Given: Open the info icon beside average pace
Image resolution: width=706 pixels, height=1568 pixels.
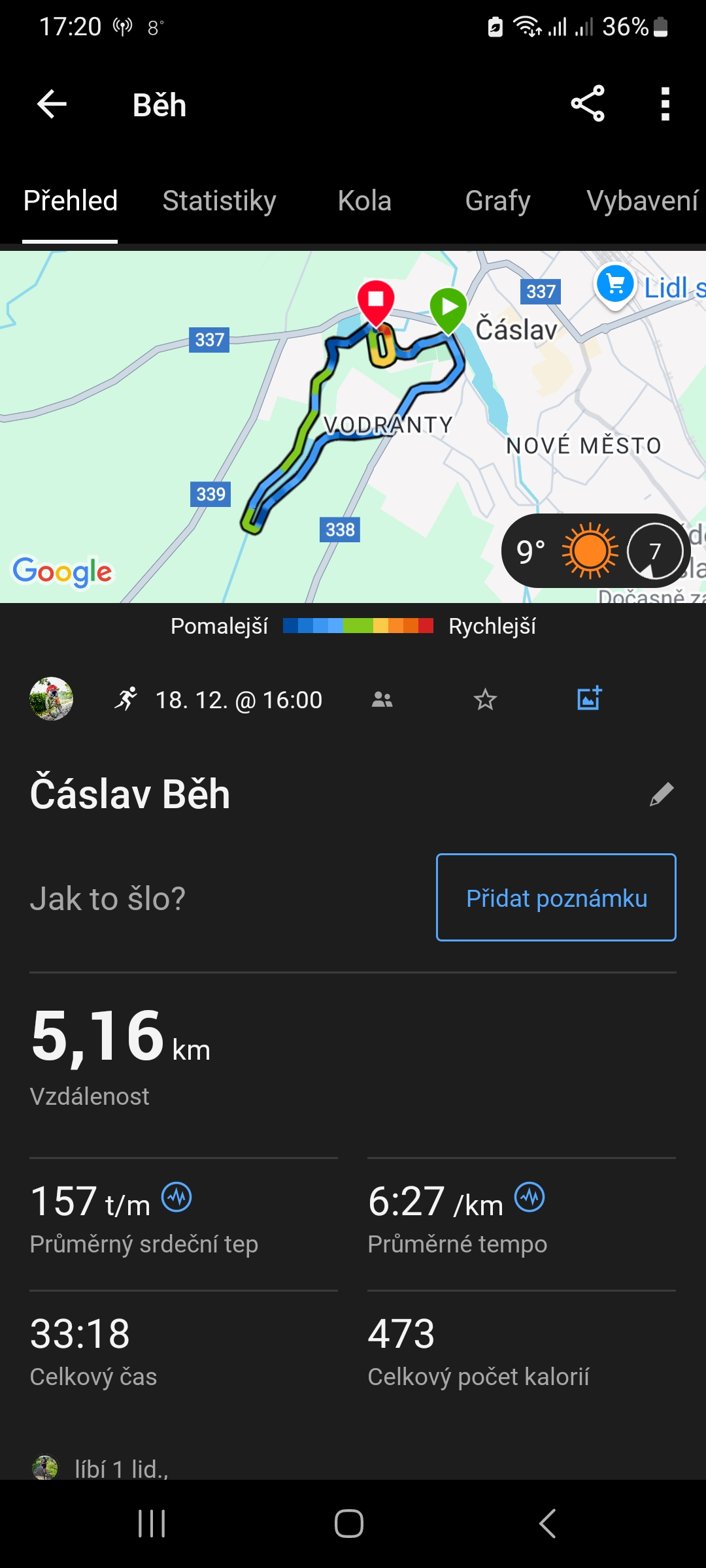Looking at the screenshot, I should pyautogui.click(x=529, y=1198).
